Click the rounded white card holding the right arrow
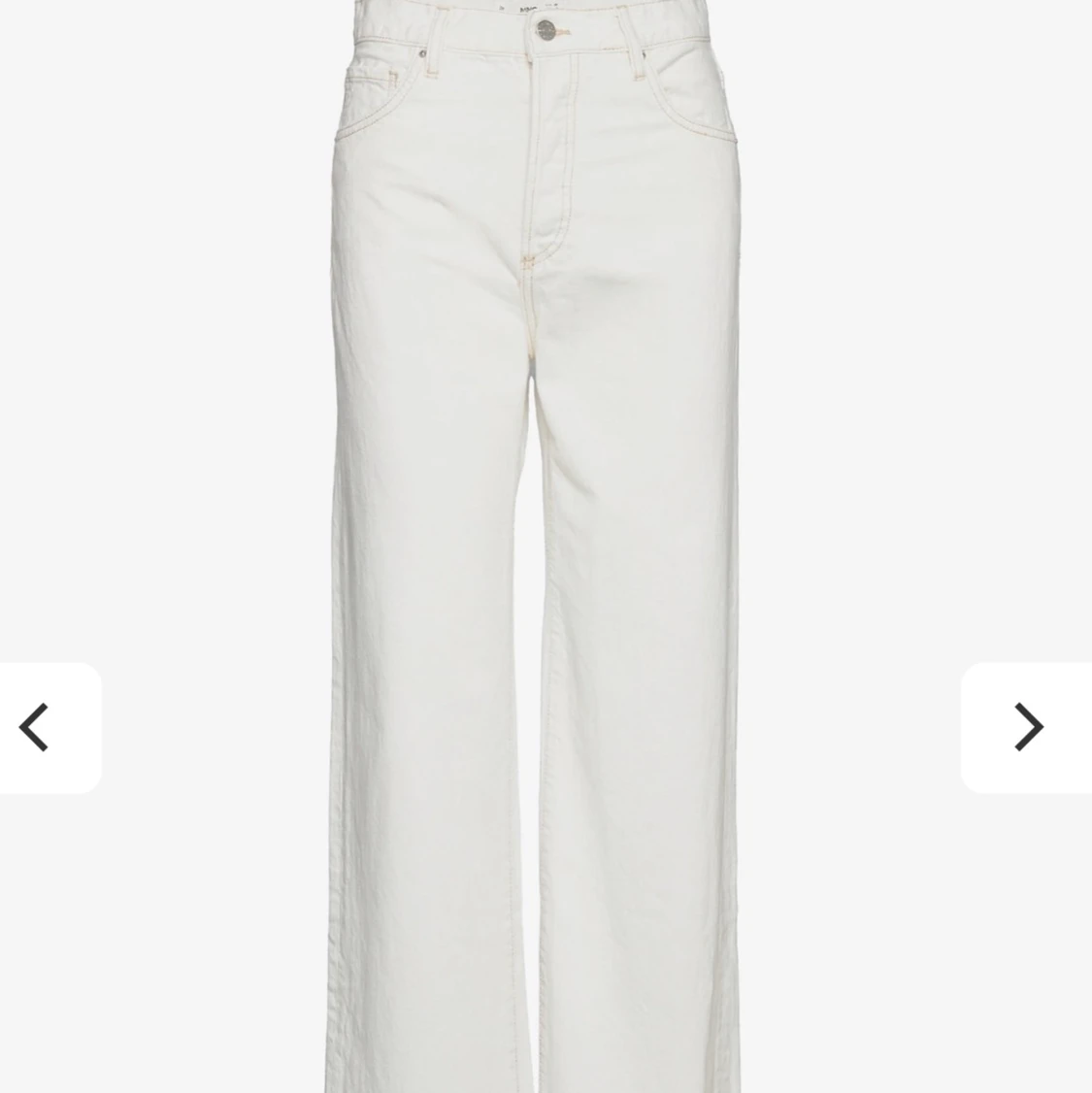 click(1027, 726)
